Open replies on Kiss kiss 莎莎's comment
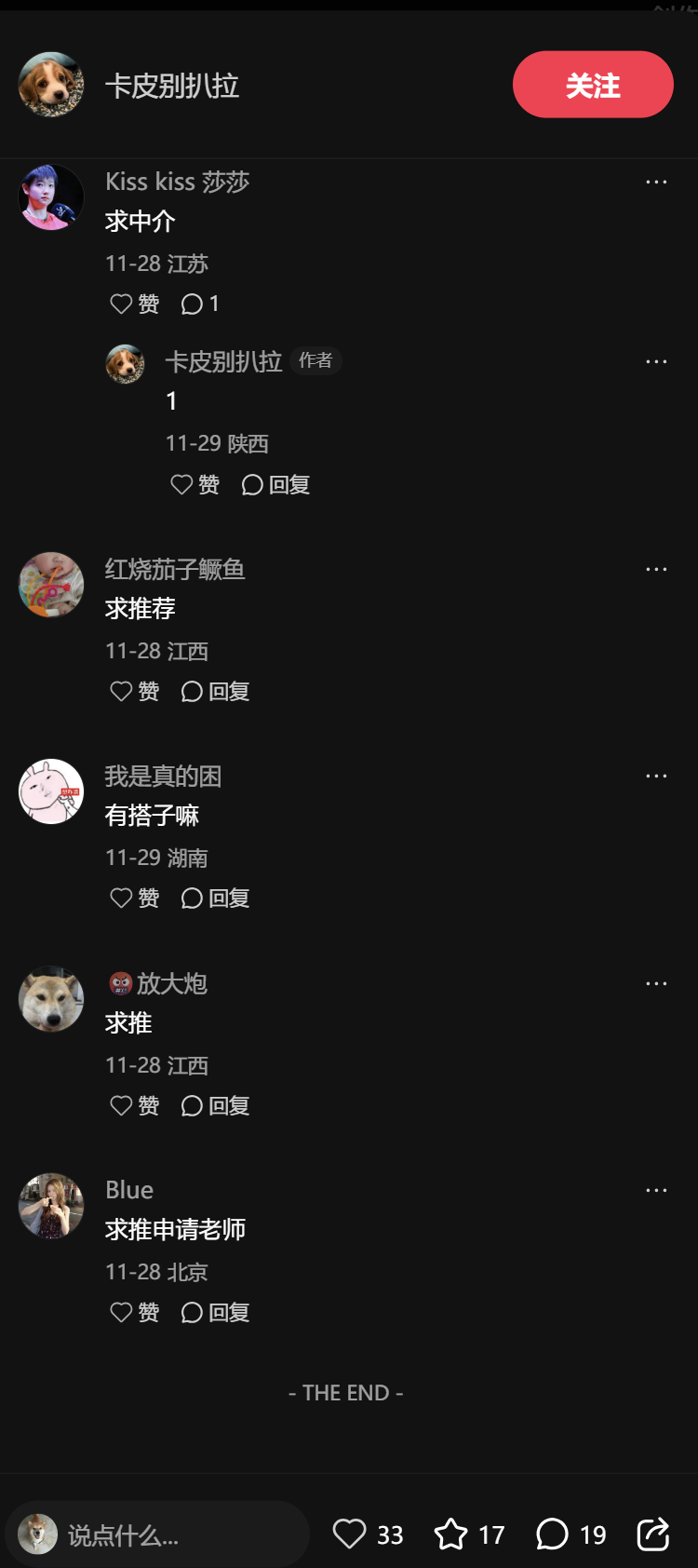698x1568 pixels. pos(200,304)
